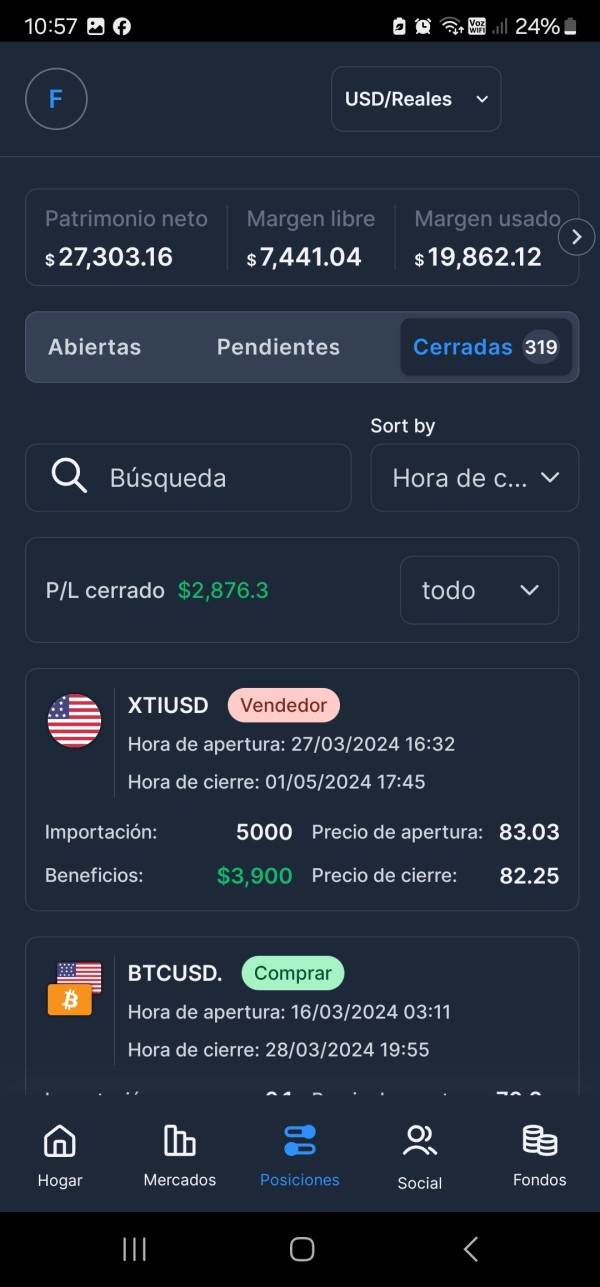Switch to the Pendientes tab
Screen dimensions: 600x1287
click(278, 347)
